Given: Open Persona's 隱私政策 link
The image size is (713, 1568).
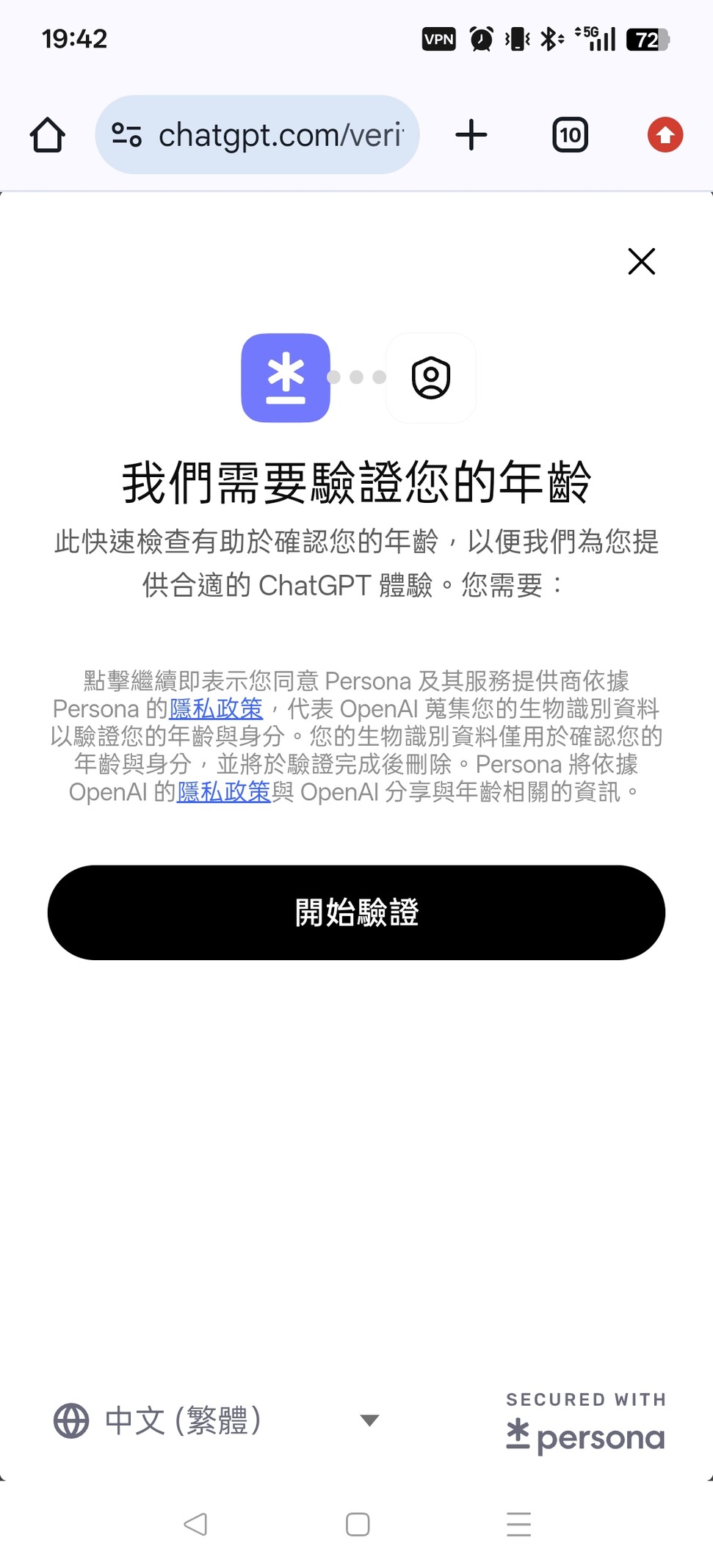Looking at the screenshot, I should coord(216,709).
